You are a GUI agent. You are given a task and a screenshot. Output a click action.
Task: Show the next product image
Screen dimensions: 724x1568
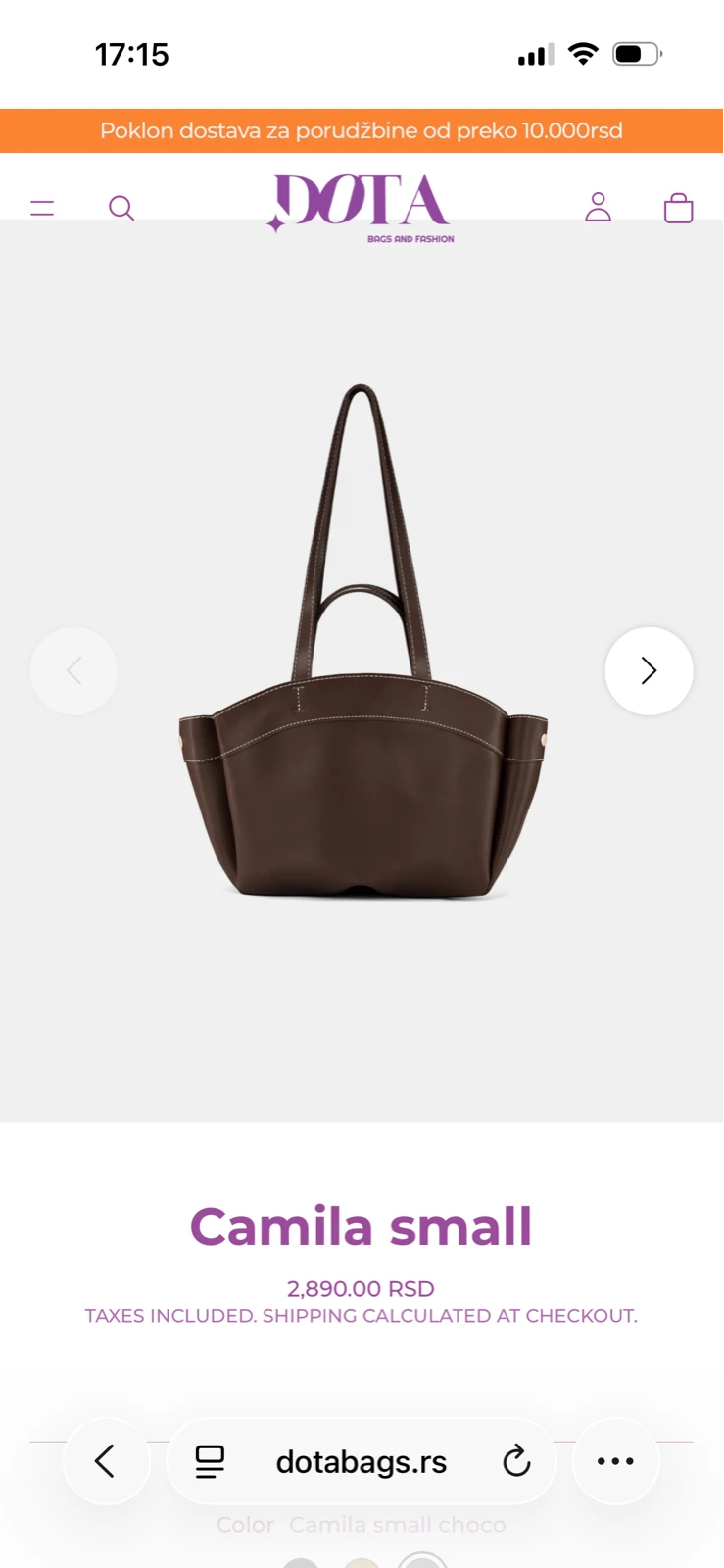click(x=649, y=671)
